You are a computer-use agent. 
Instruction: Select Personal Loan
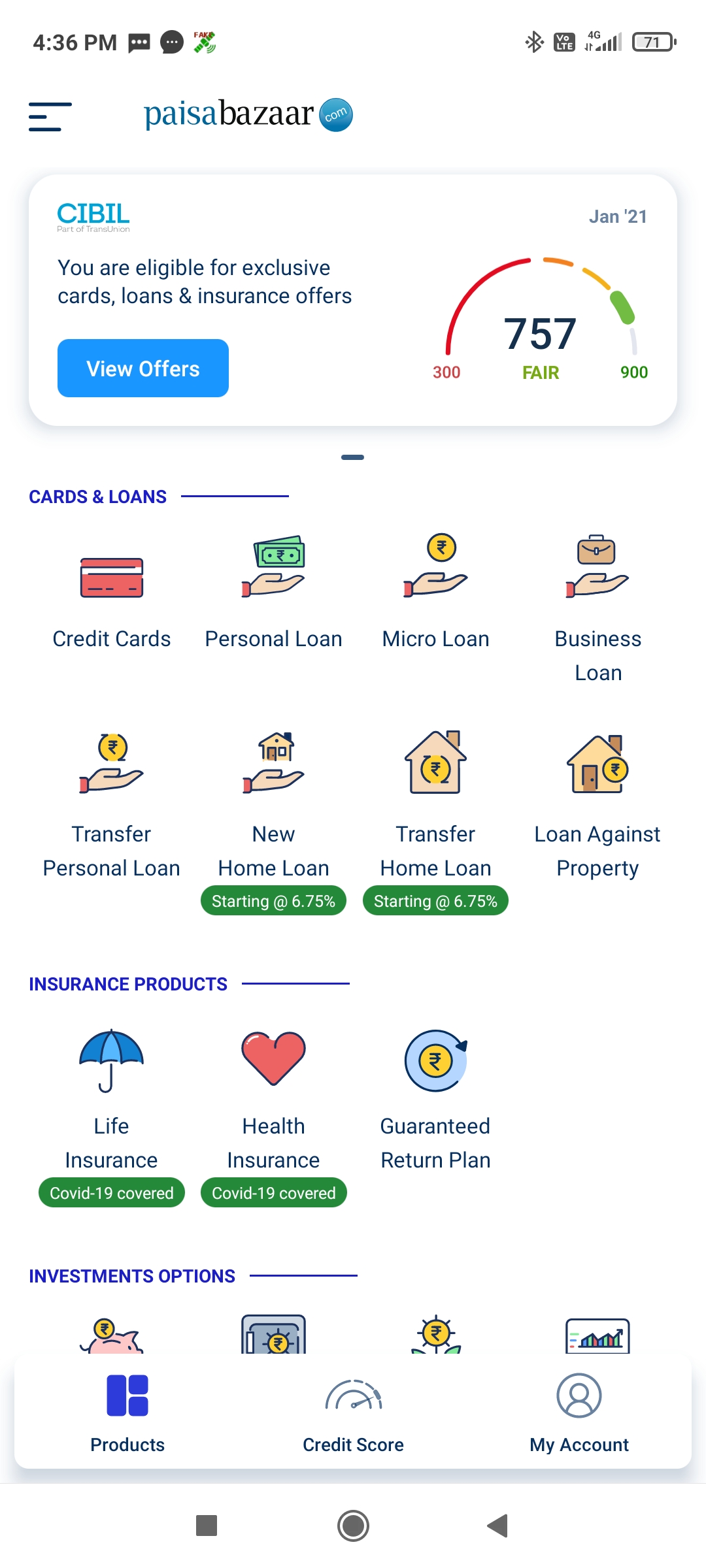[273, 595]
